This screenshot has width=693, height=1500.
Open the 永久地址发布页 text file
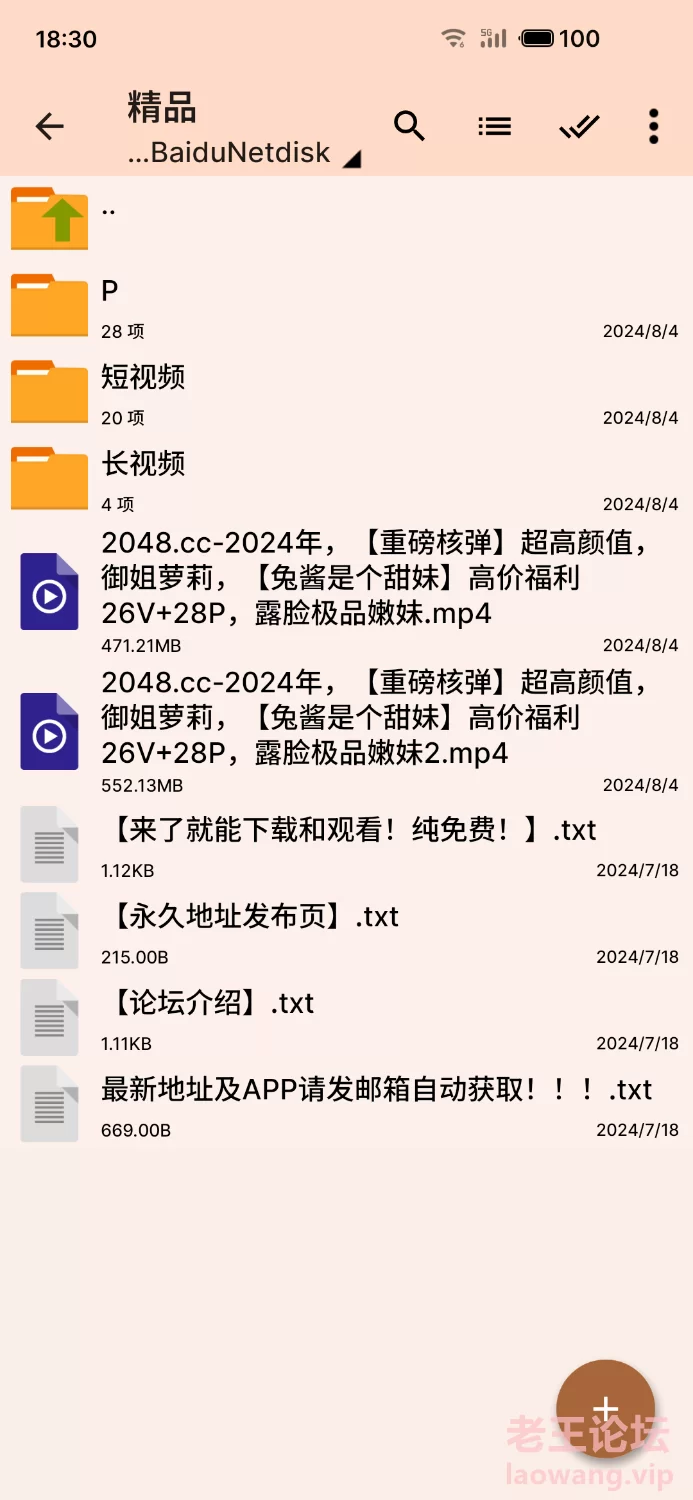346,931
